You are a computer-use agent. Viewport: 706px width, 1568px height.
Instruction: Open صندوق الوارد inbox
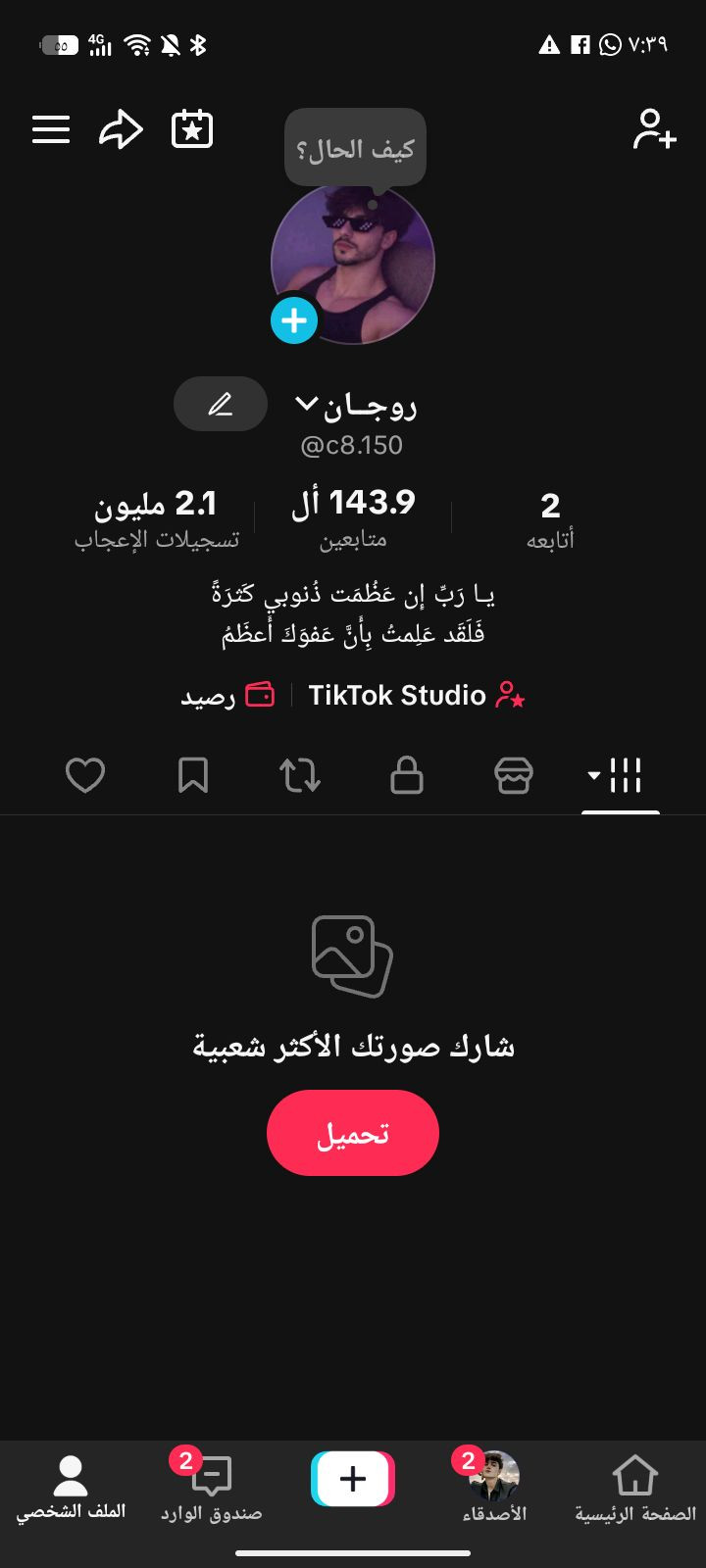click(x=212, y=1488)
